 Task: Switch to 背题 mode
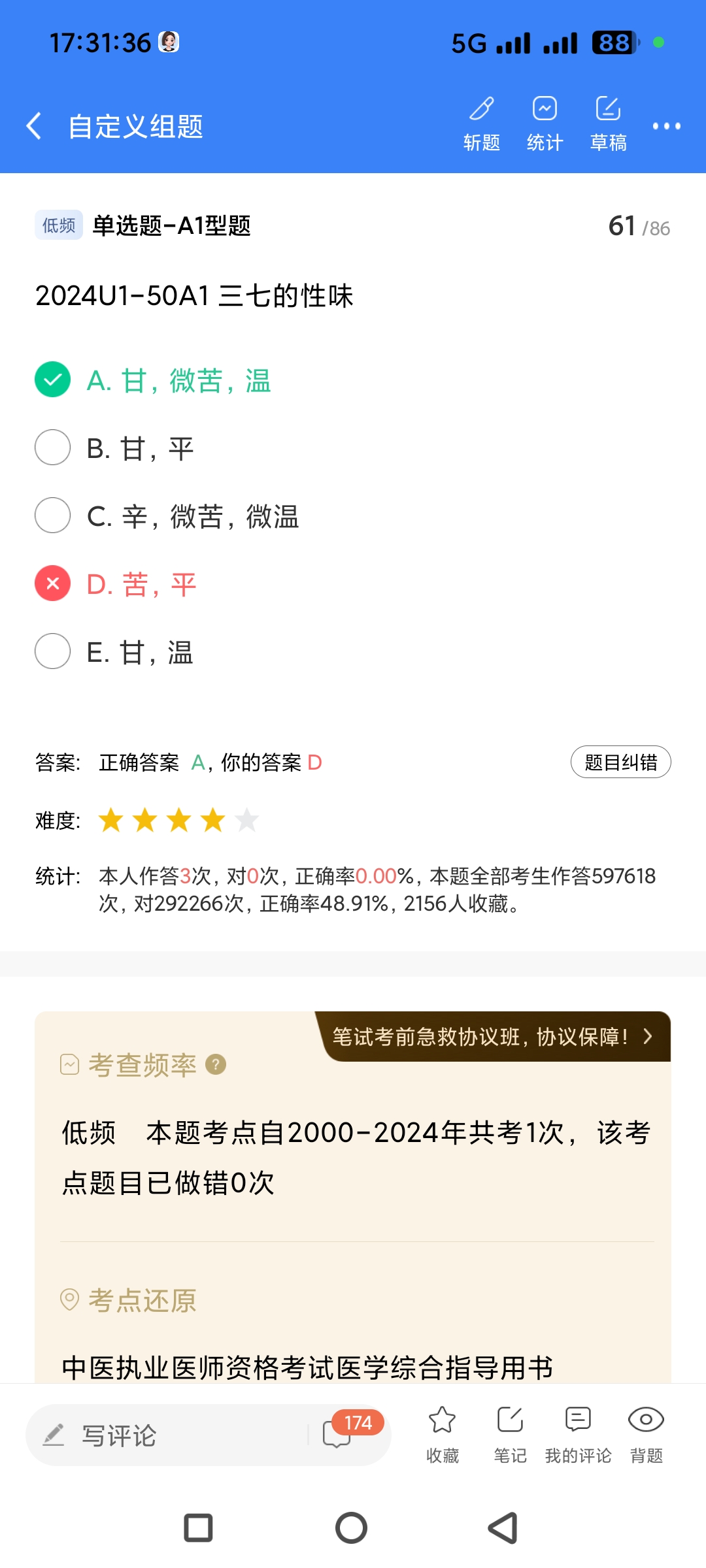coord(646,1433)
